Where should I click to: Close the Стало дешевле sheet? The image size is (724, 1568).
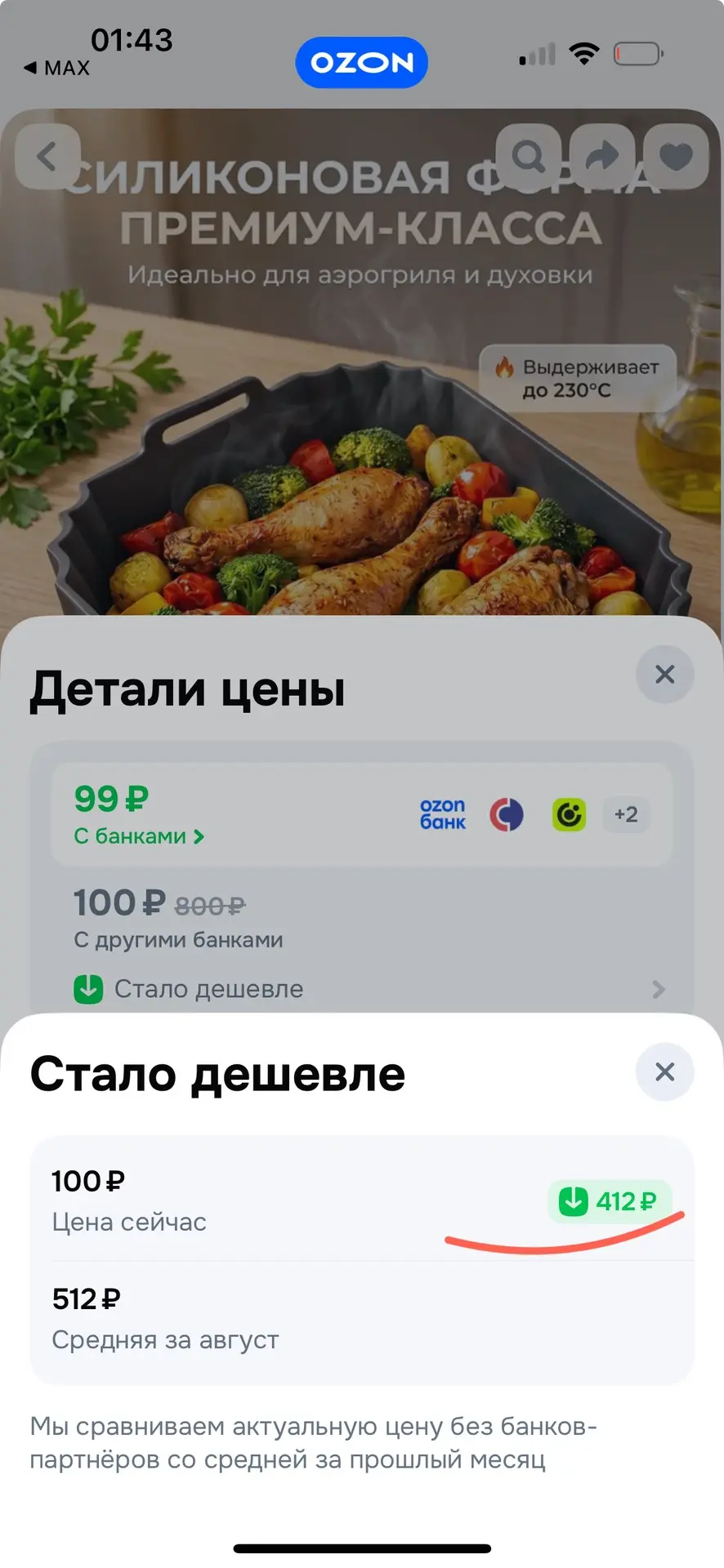pyautogui.click(x=664, y=1071)
